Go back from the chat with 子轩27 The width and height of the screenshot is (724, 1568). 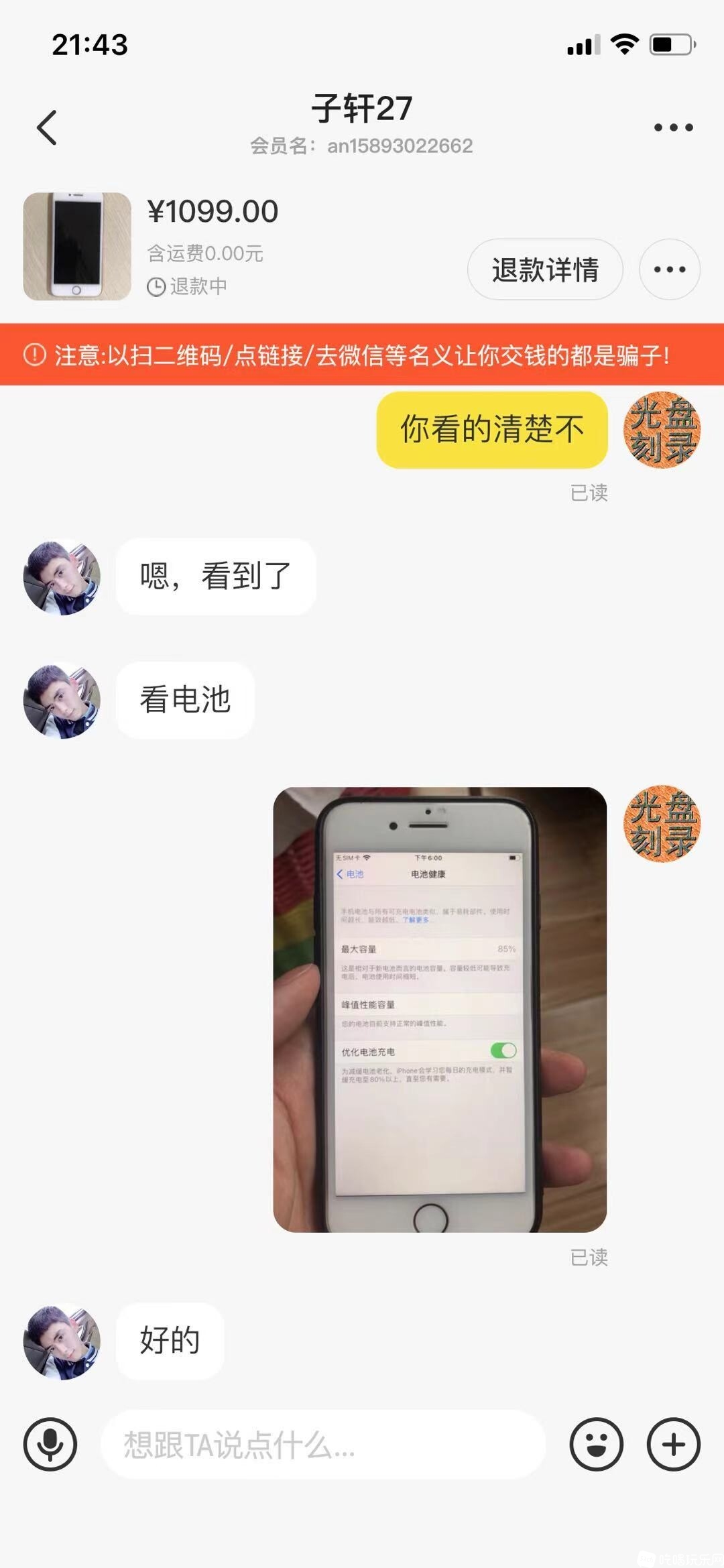point(47,127)
